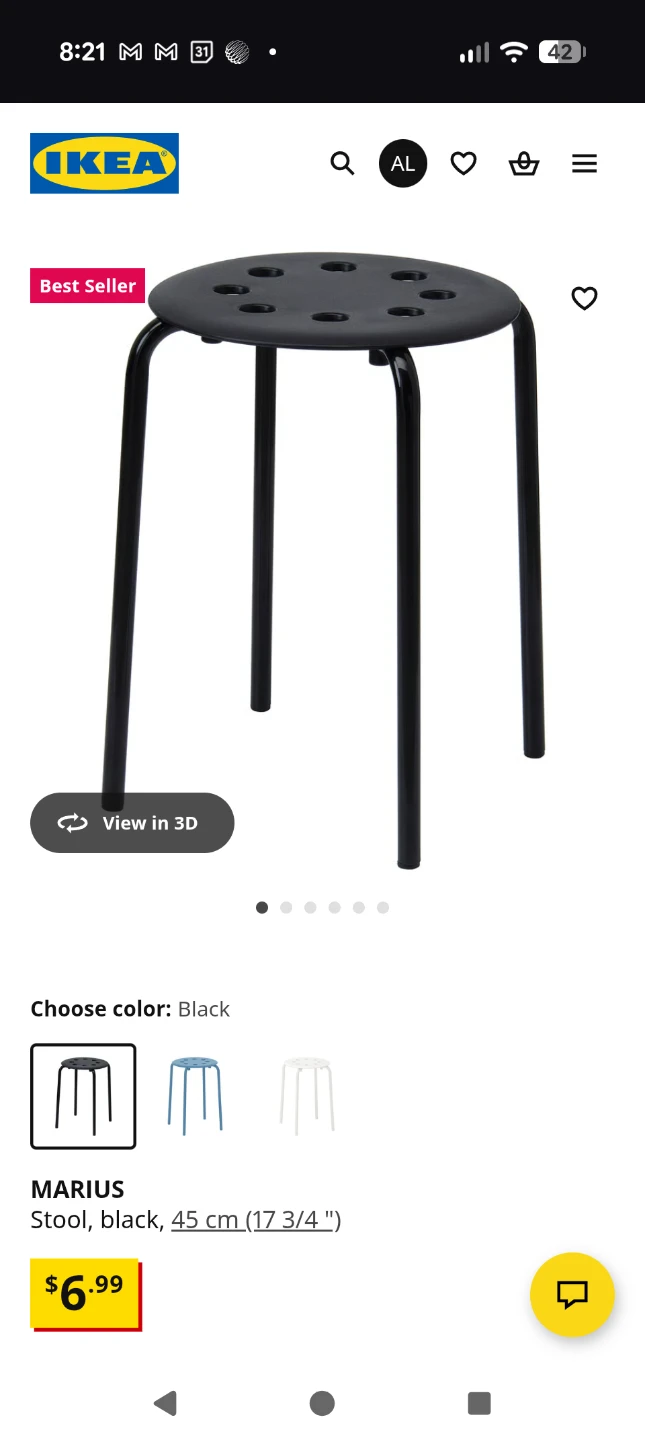Return to the device home screen
This screenshot has height=1440, width=645.
pyautogui.click(x=322, y=1403)
